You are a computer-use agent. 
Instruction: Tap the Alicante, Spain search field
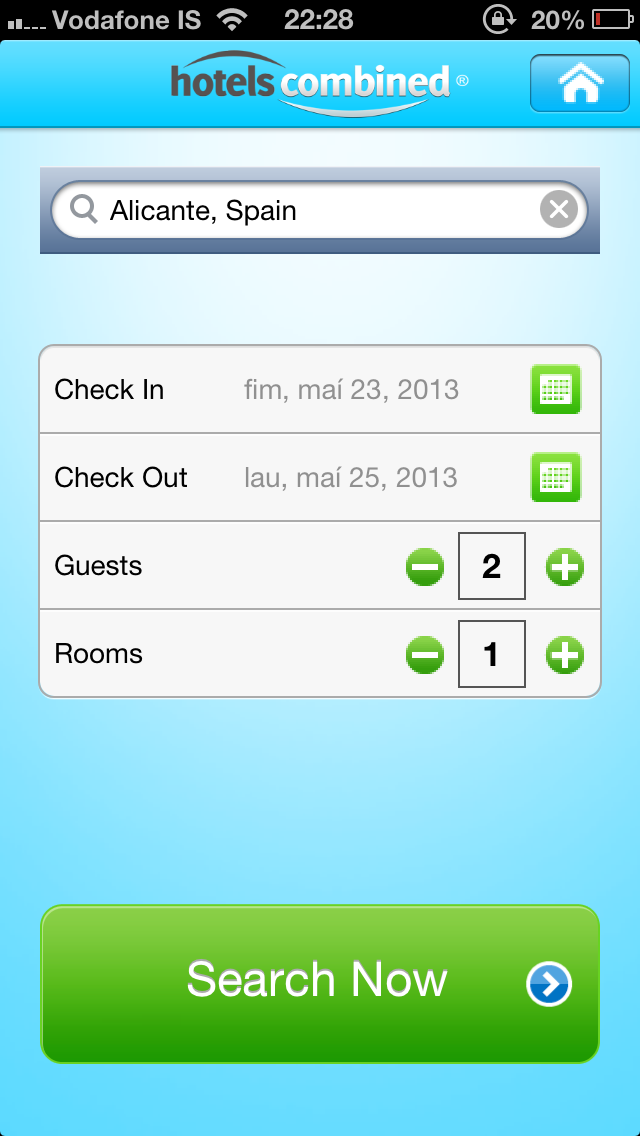(x=300, y=210)
